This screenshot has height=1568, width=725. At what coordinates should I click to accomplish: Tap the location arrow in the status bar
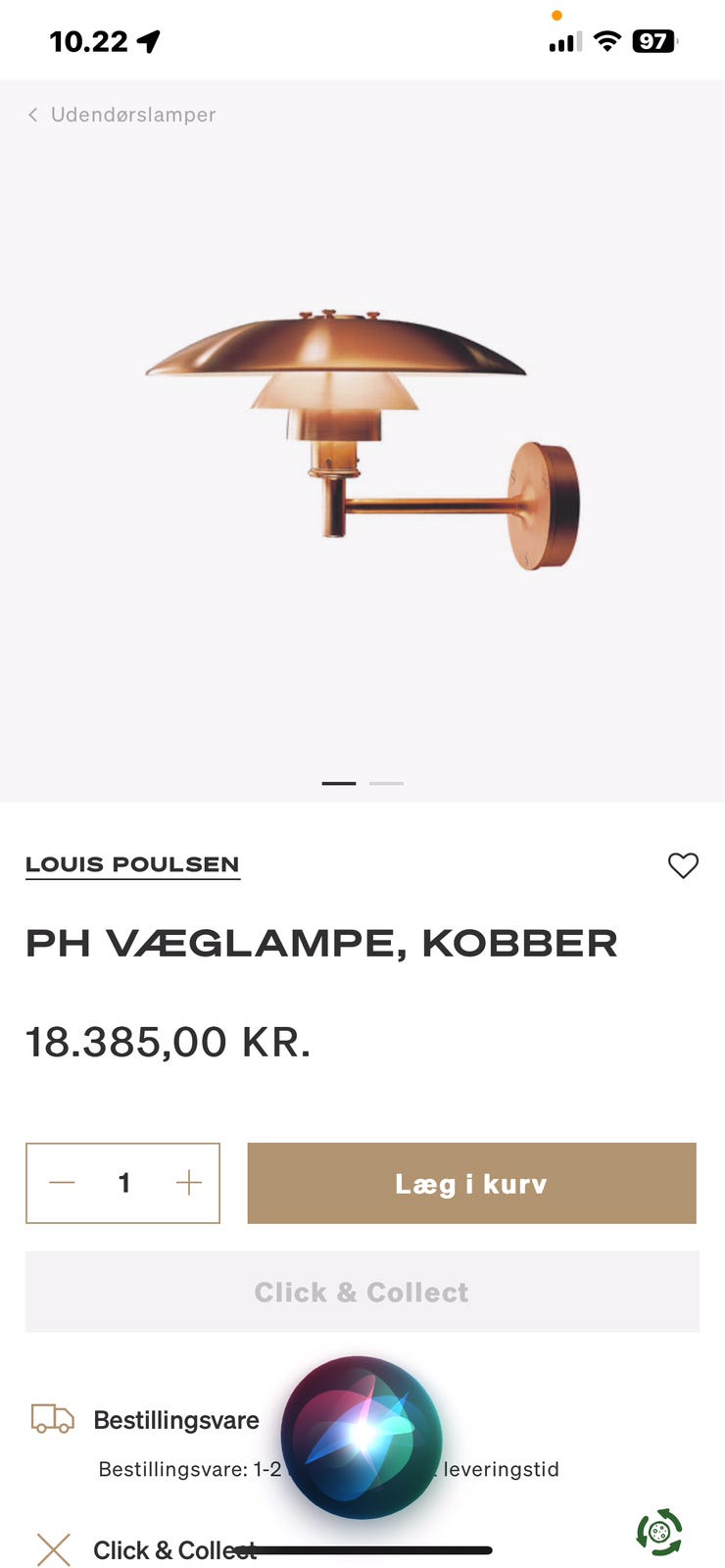pyautogui.click(x=149, y=41)
